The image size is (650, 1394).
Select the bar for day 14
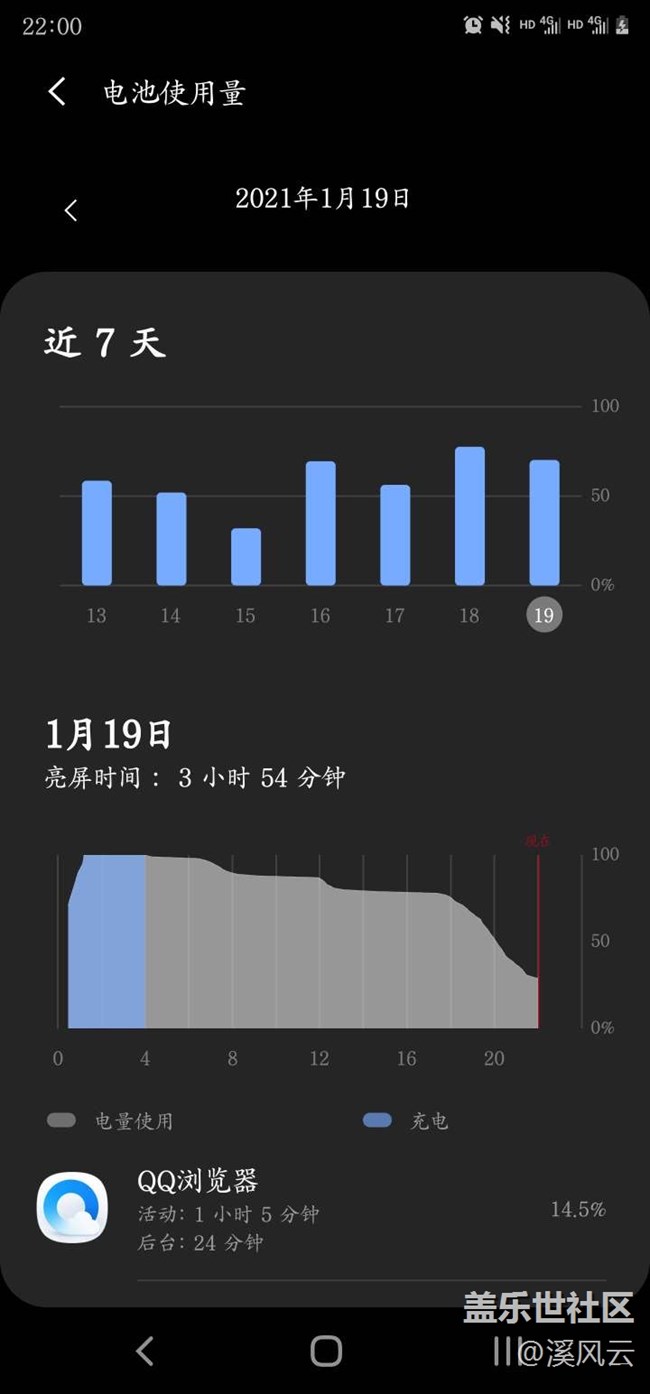(x=171, y=539)
